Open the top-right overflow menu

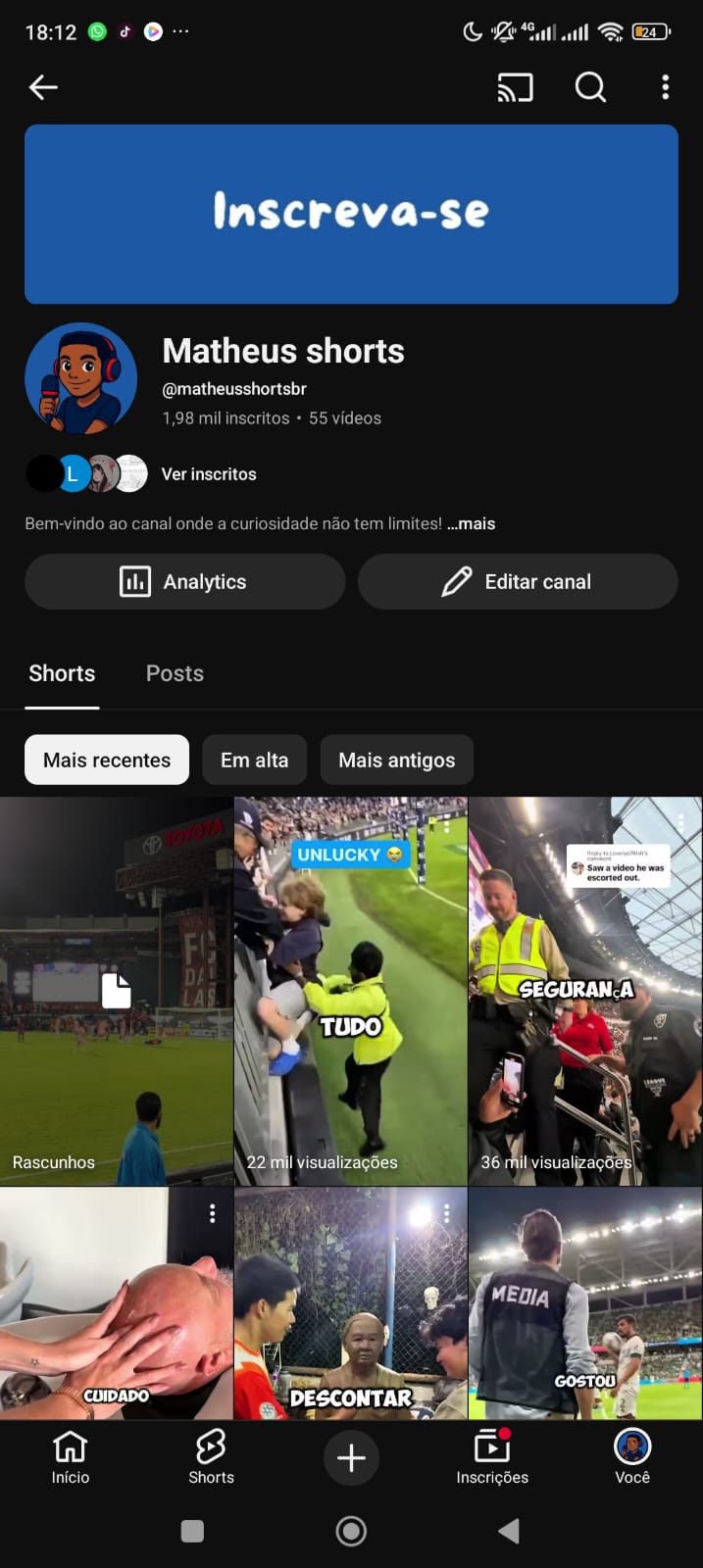point(666,87)
